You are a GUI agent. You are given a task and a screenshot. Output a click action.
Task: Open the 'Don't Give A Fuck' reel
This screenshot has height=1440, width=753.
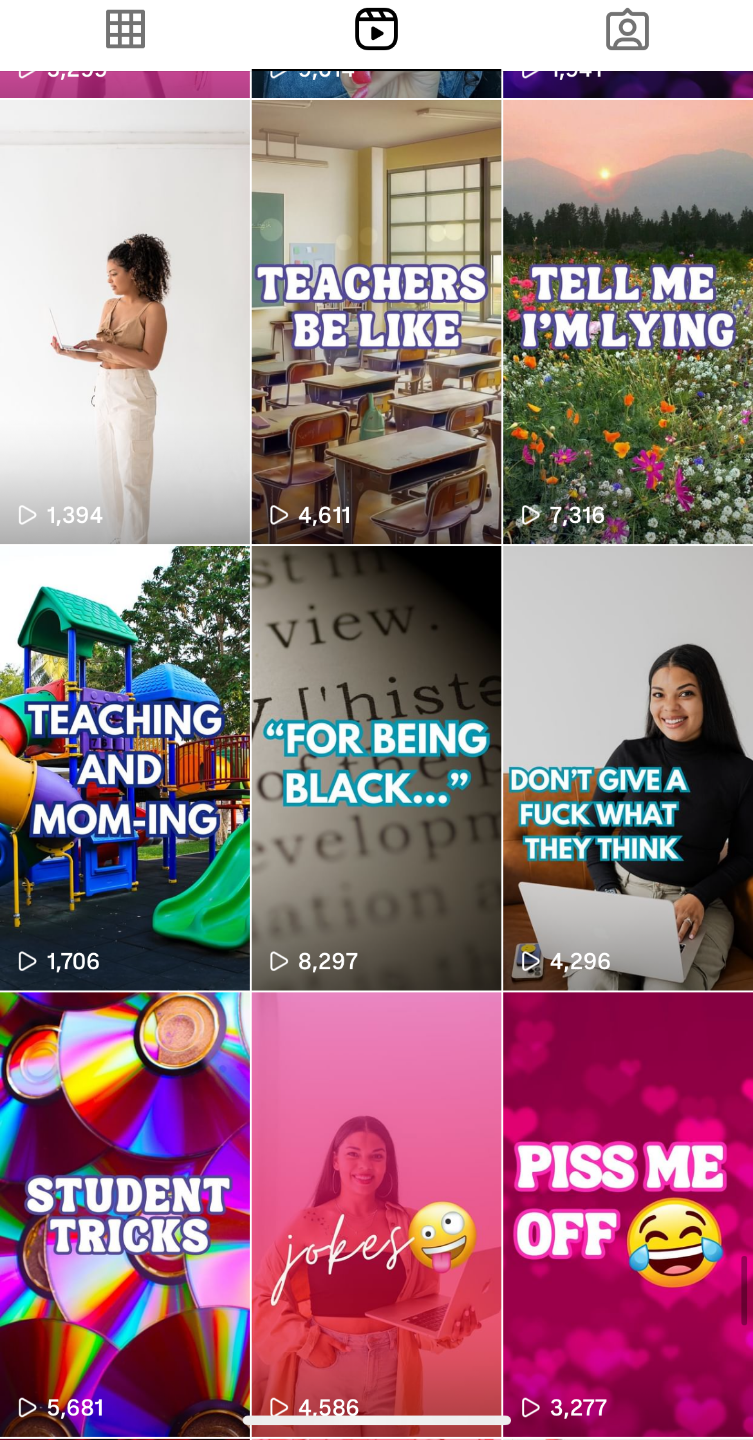tap(628, 768)
